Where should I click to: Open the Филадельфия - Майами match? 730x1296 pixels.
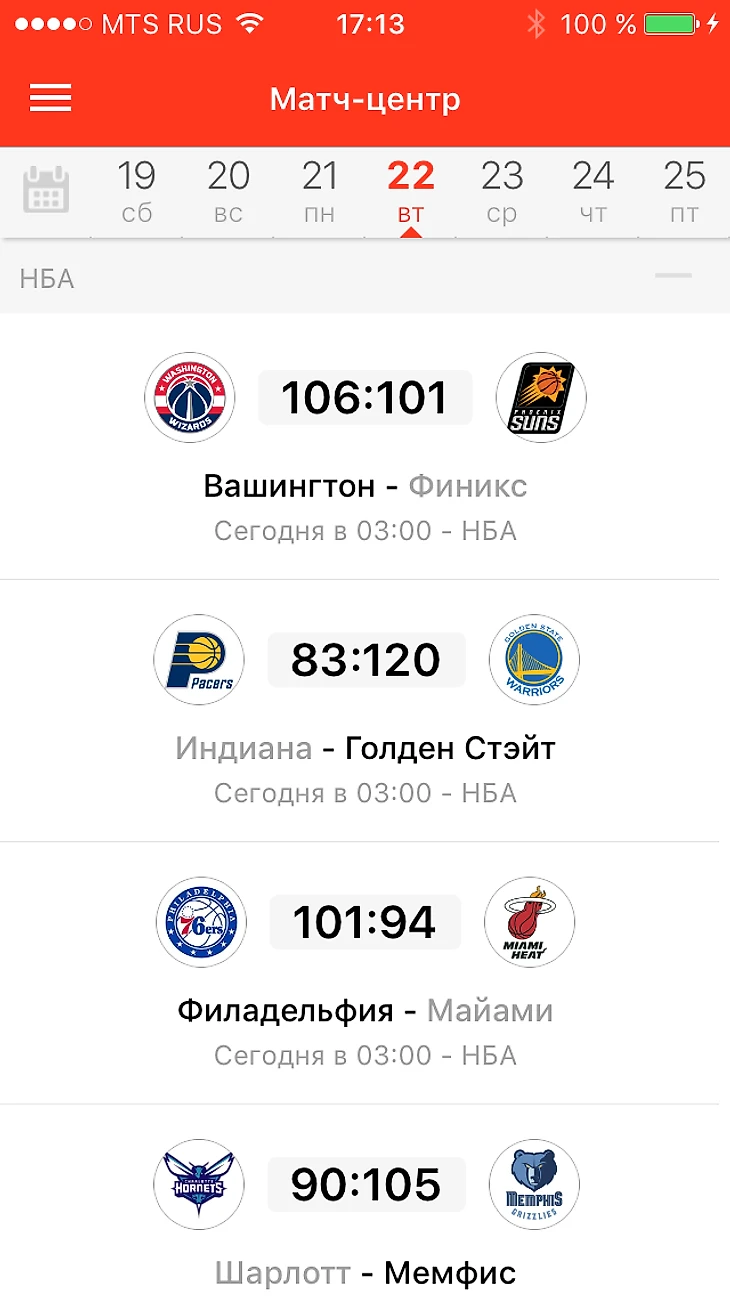tap(365, 972)
